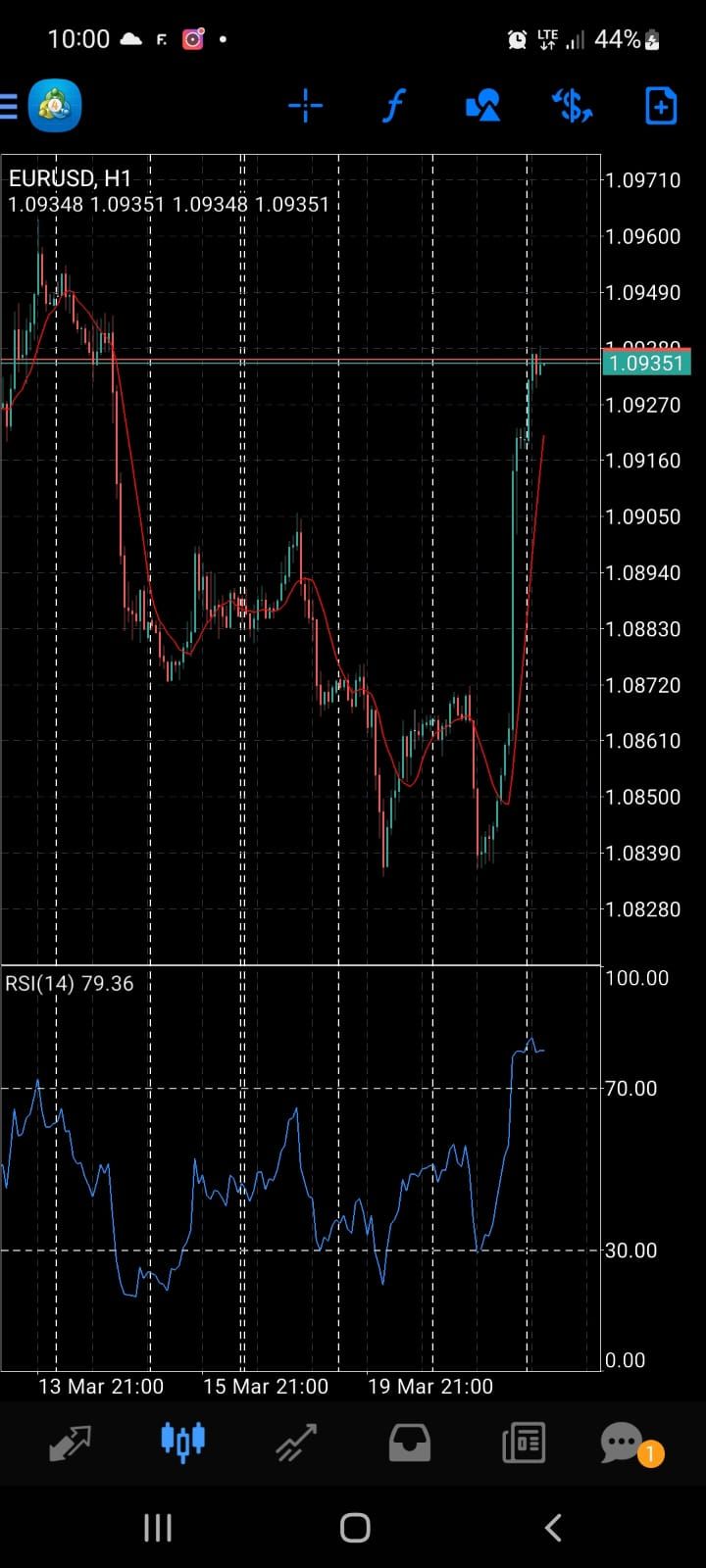Go back using system back button

pos(553,1527)
